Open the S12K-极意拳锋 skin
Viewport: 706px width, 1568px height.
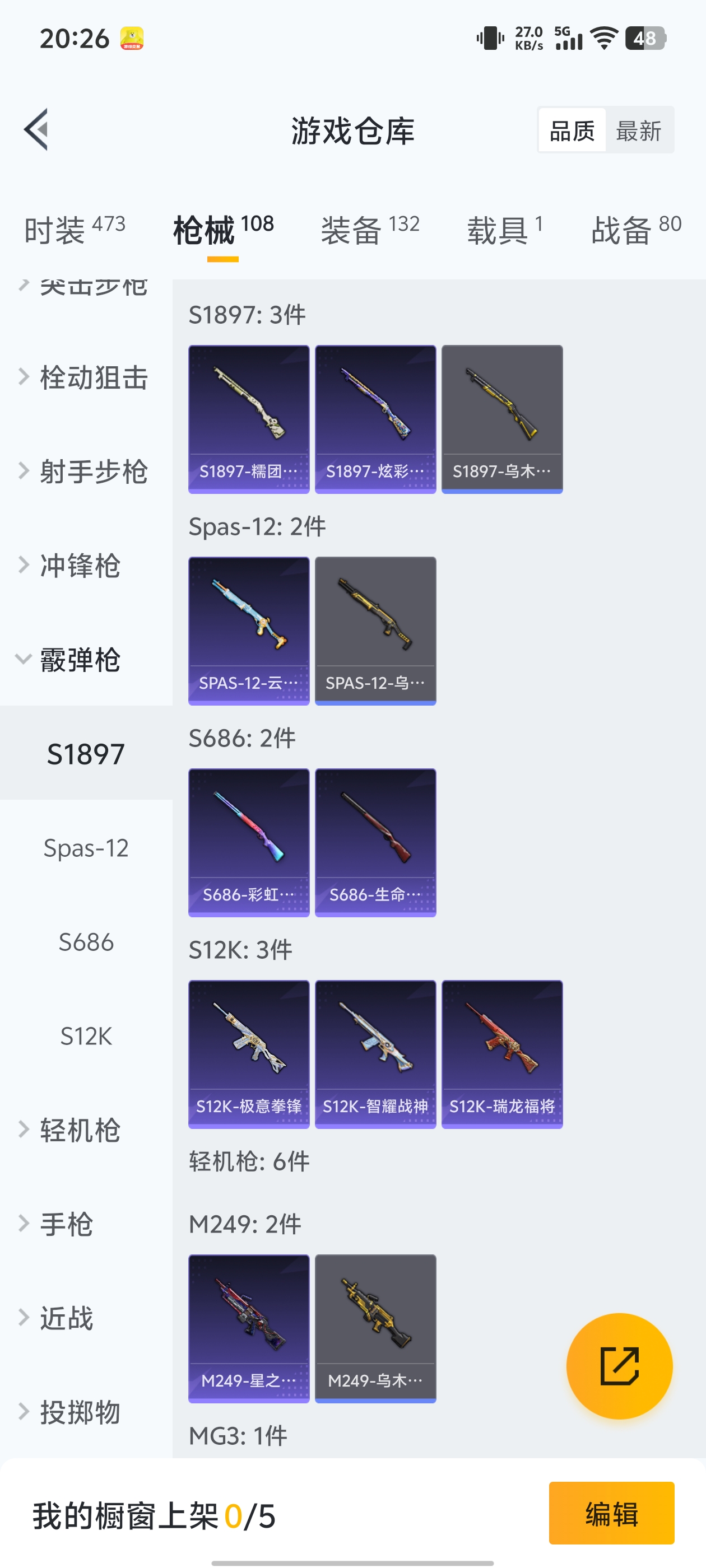249,1054
